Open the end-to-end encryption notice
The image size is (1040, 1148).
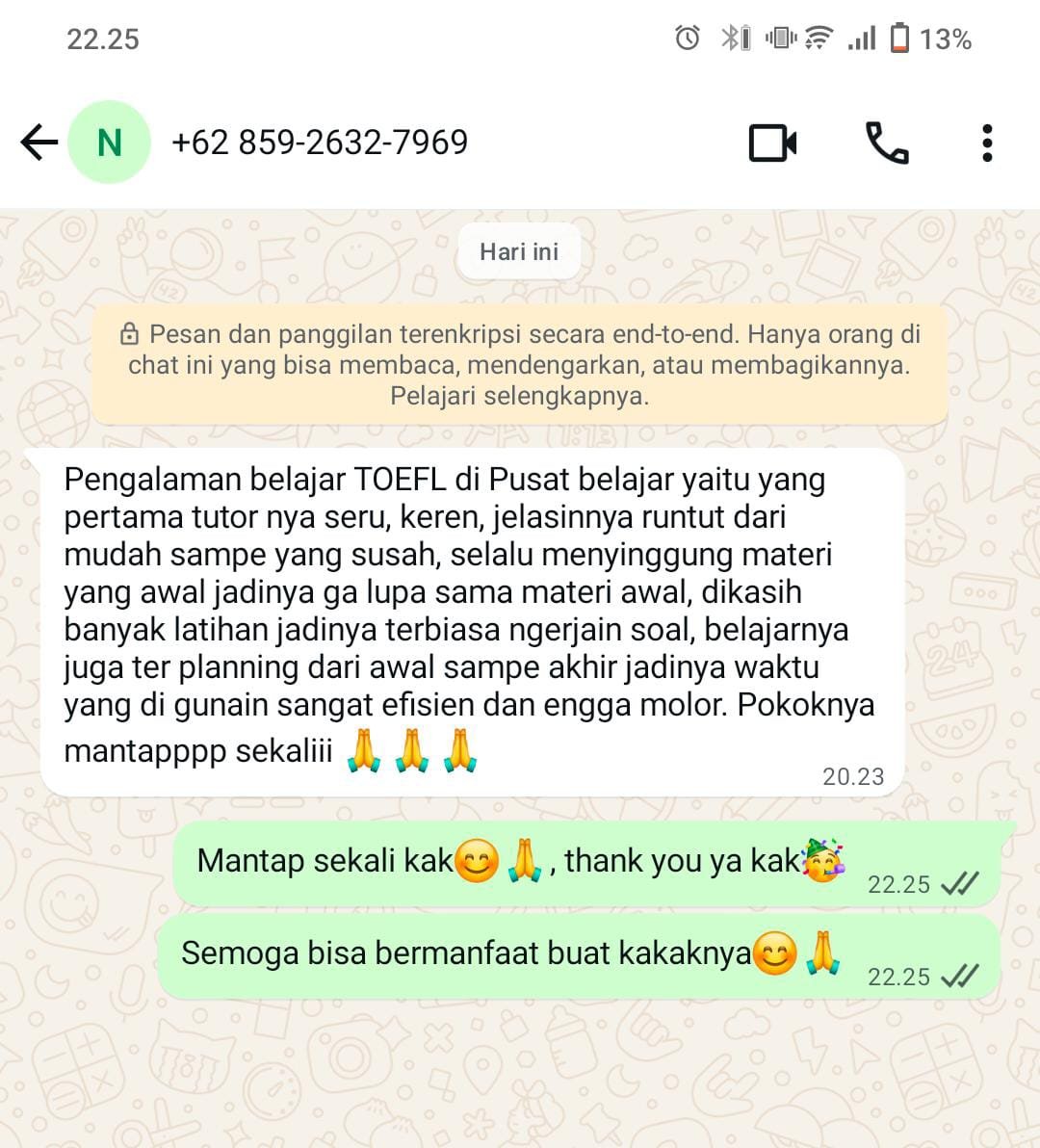pos(520,365)
